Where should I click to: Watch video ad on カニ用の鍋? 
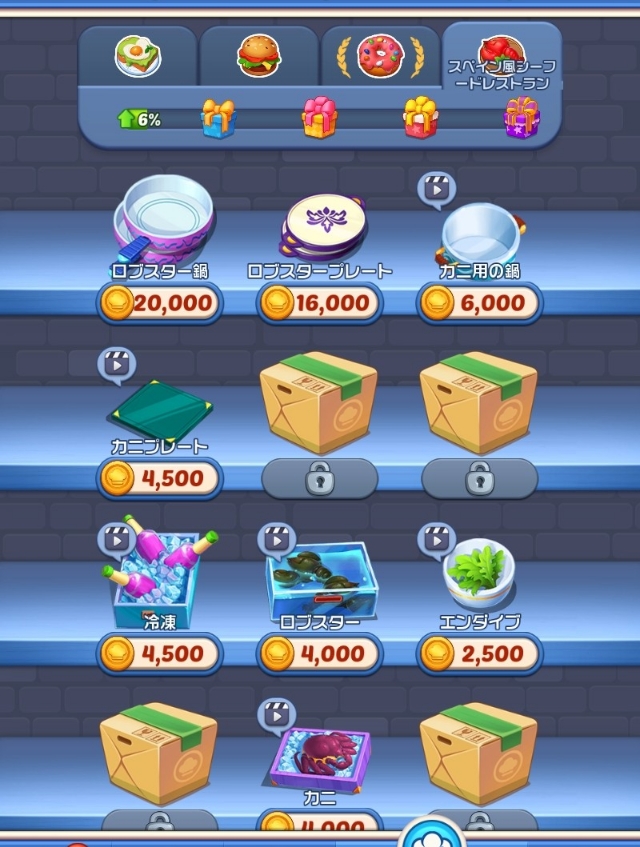tap(437, 188)
